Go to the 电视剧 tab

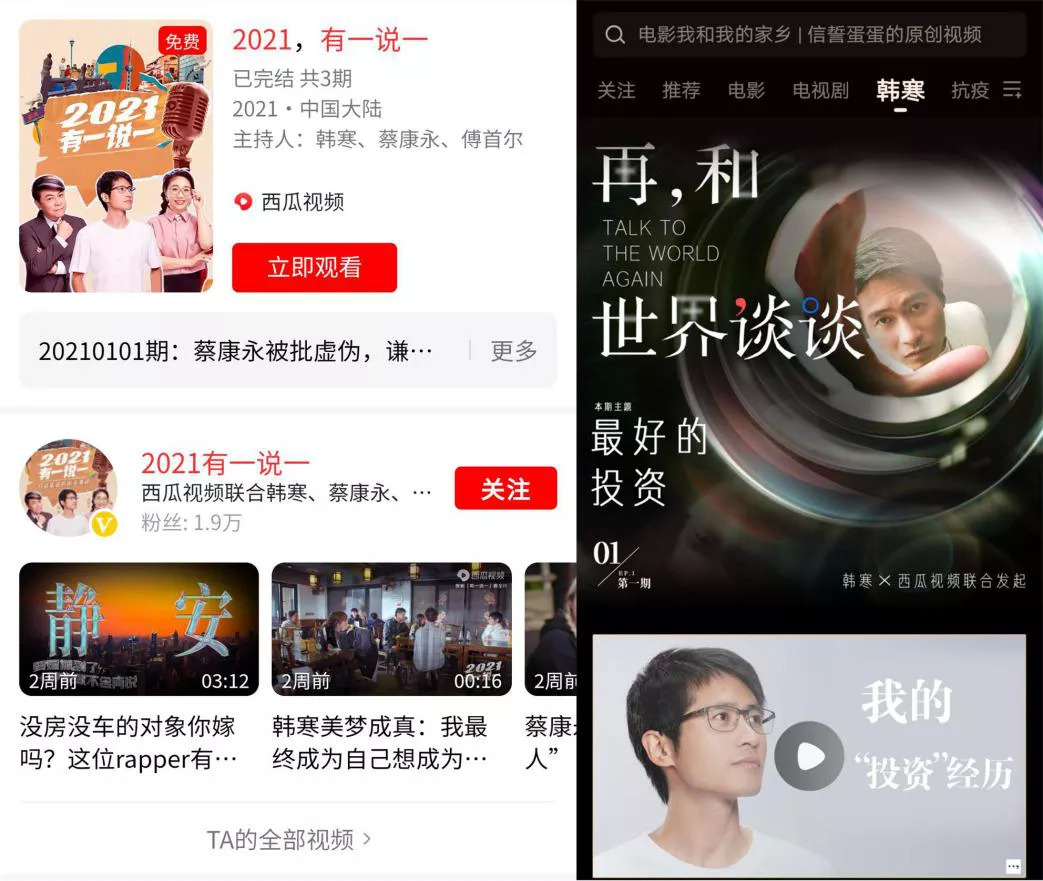click(820, 90)
